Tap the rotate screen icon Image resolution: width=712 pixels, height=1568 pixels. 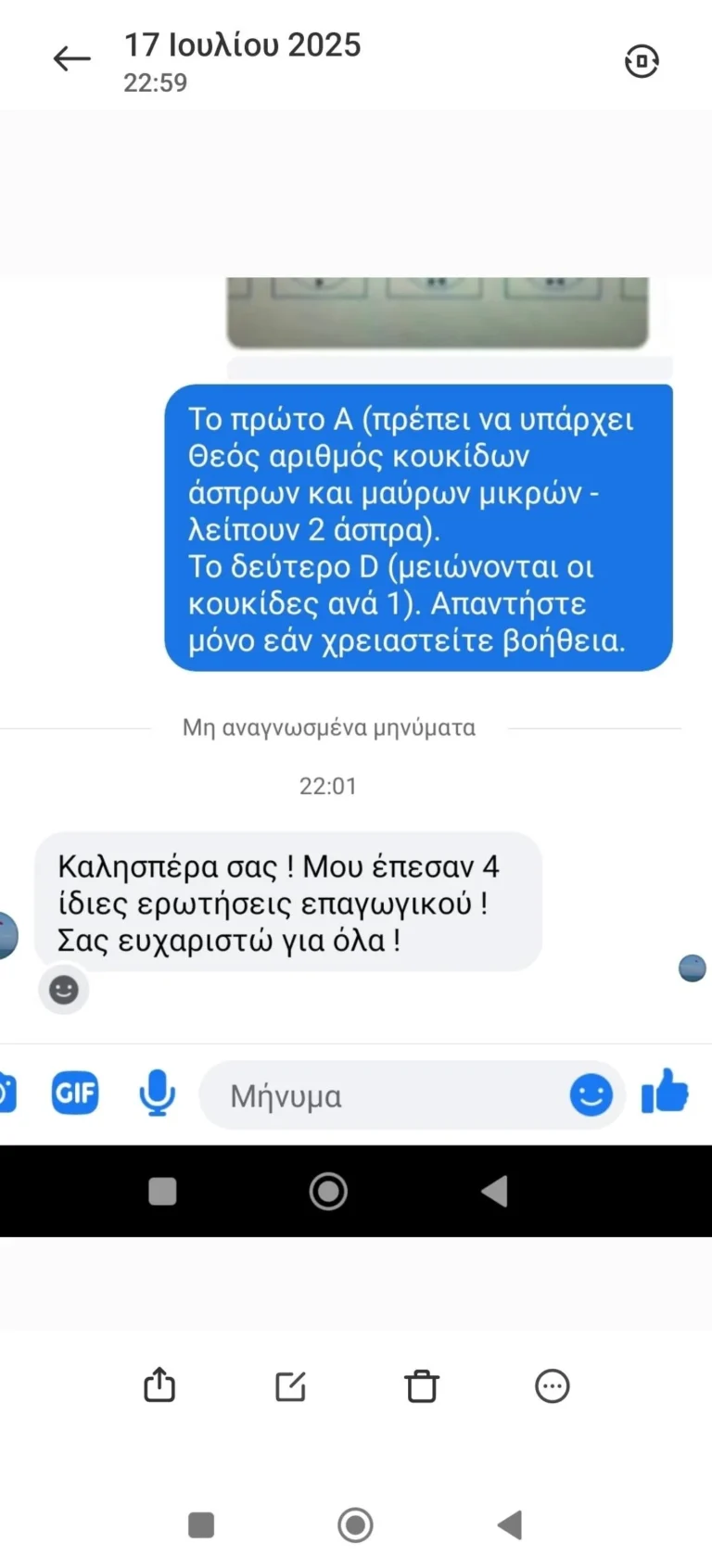tap(642, 61)
